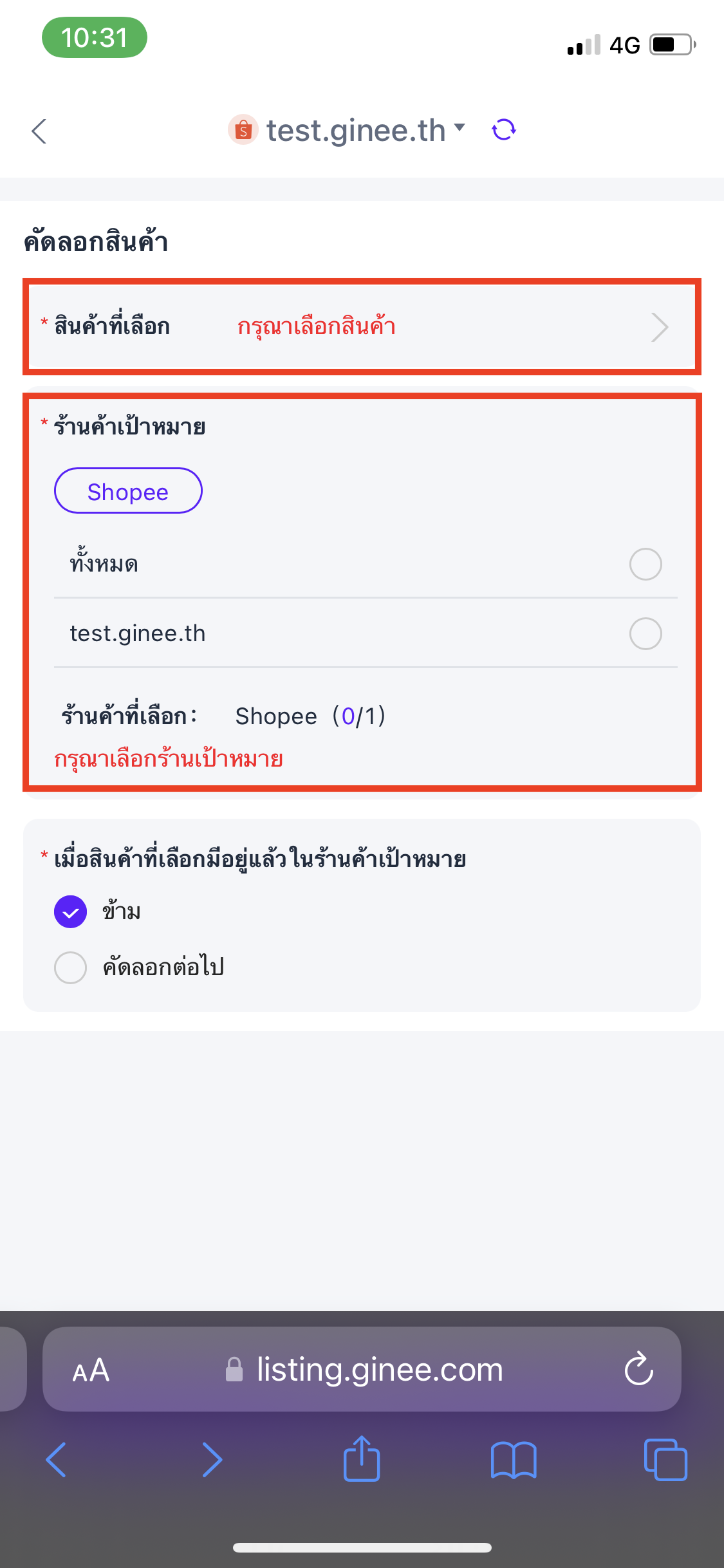The image size is (724, 1568).
Task: Open the AA reader text settings
Action: pyautogui.click(x=91, y=1370)
